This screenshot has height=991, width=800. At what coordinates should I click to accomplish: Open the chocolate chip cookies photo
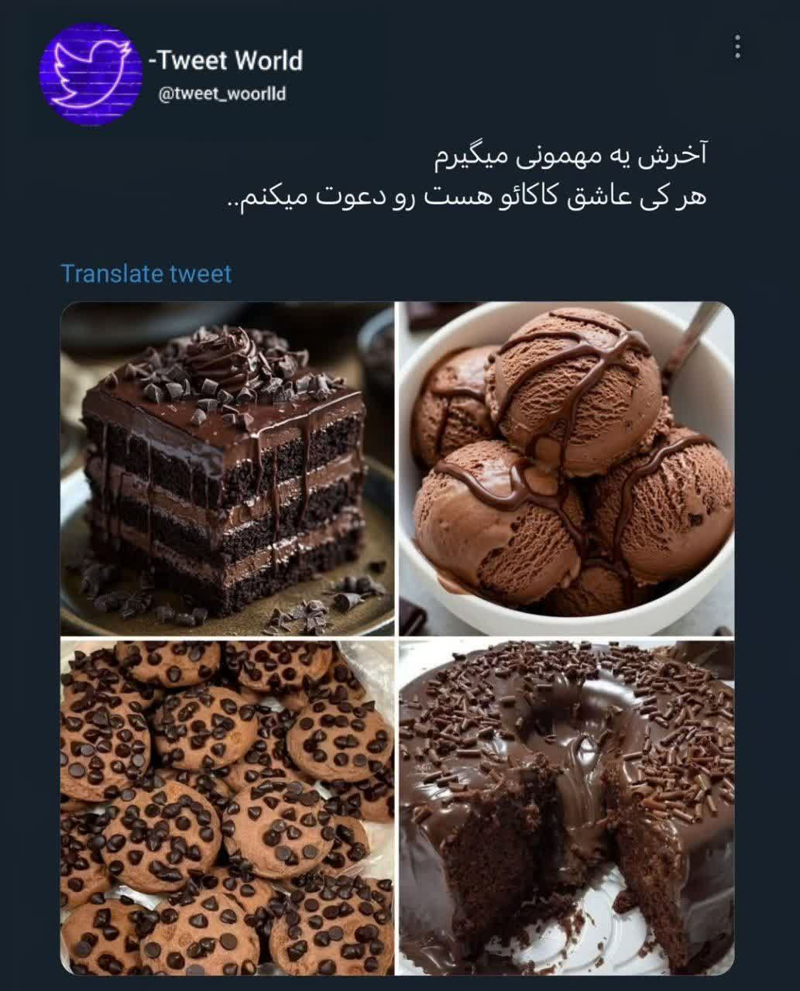point(227,808)
